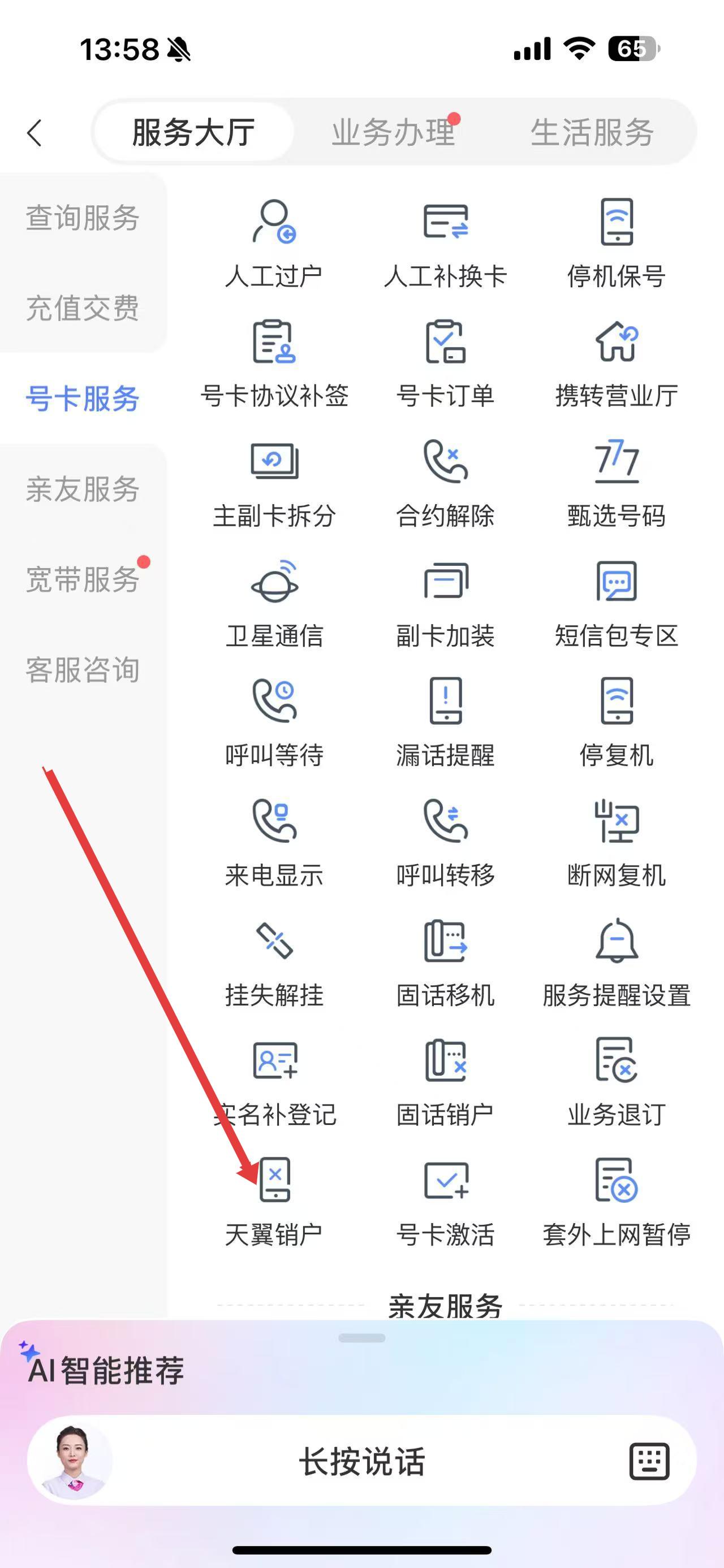Switch to keyboard input in AI panel
This screenshot has height=1568, width=724.
click(x=649, y=1462)
